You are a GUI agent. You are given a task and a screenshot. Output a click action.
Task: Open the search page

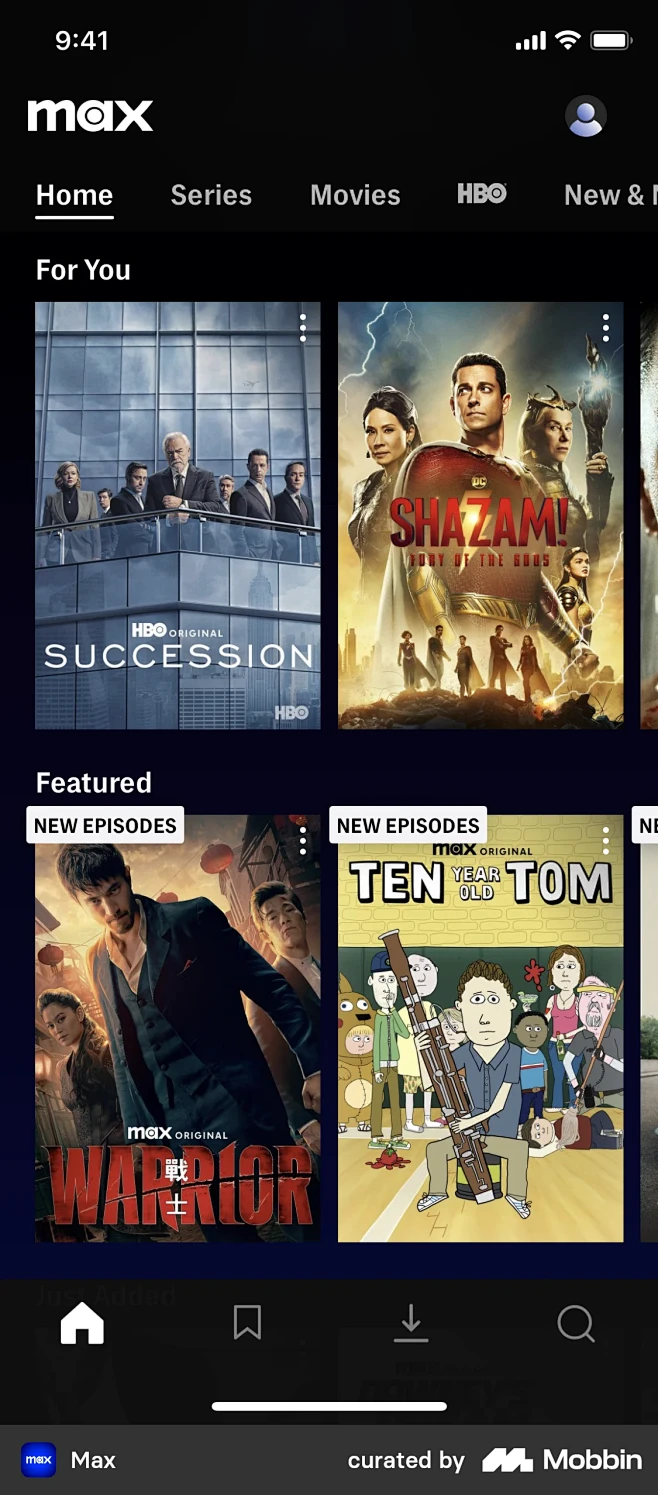[575, 1324]
